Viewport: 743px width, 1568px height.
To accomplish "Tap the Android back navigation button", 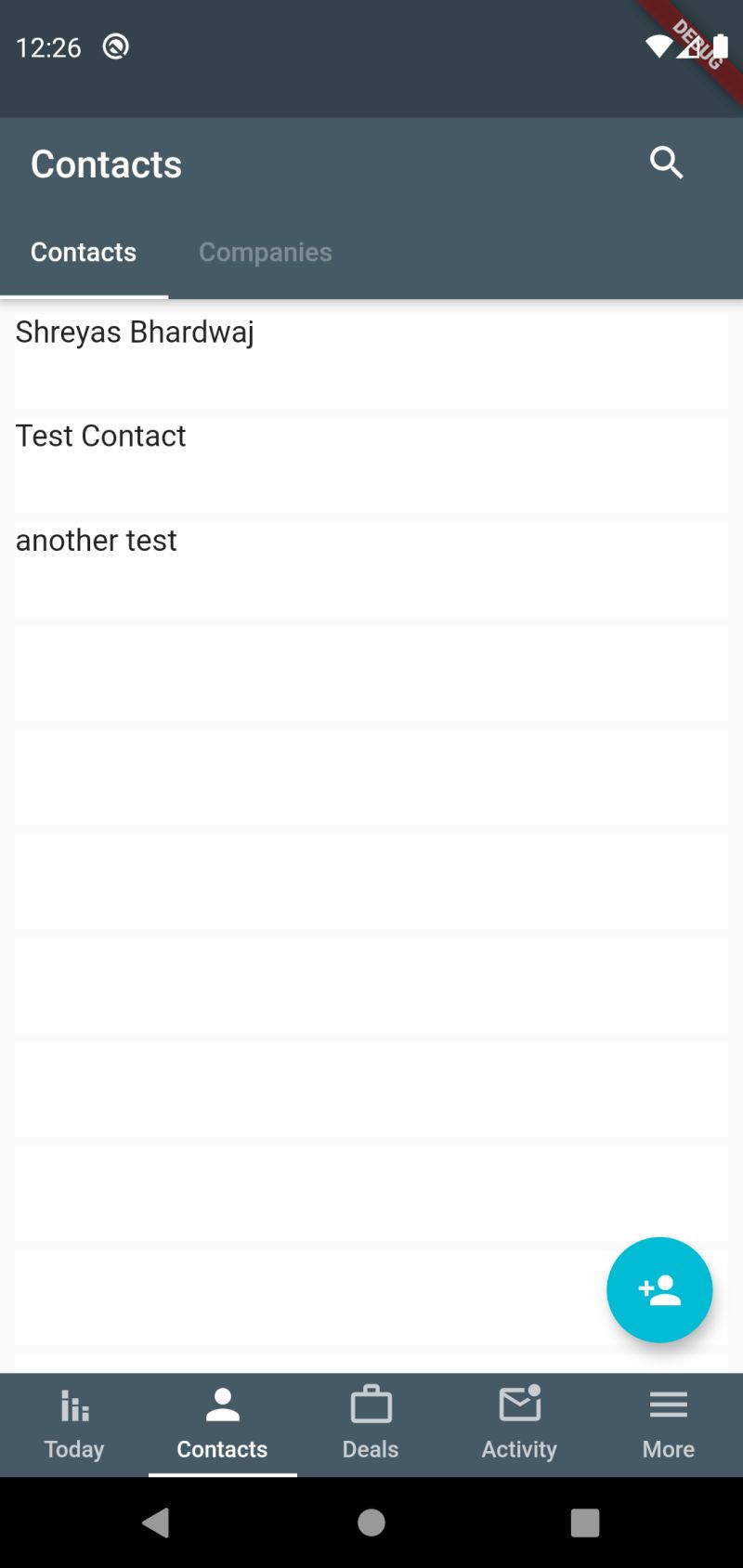I will (x=157, y=1522).
